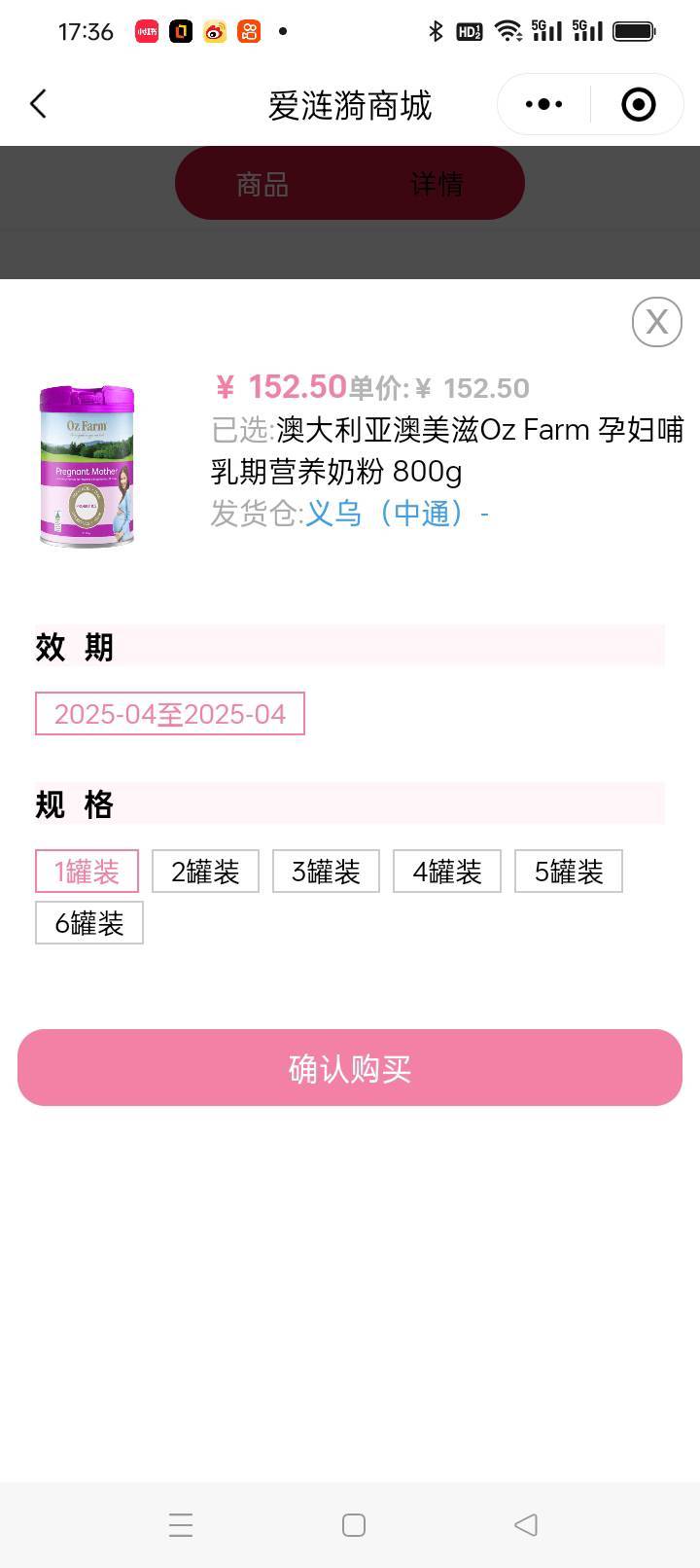Tap 确认购买 to confirm purchase

350,1068
